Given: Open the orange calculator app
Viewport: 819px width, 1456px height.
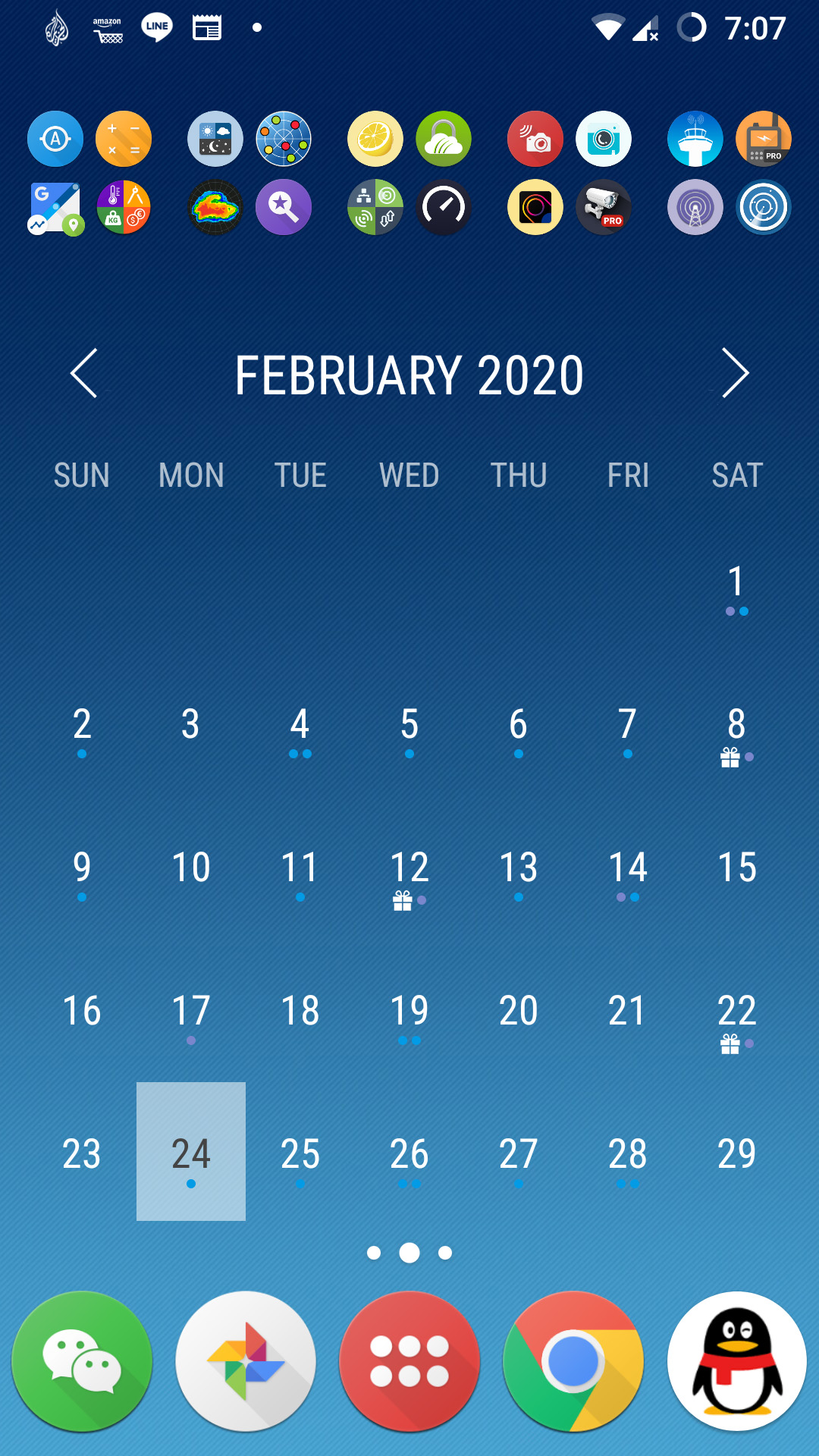Looking at the screenshot, I should [x=124, y=140].
